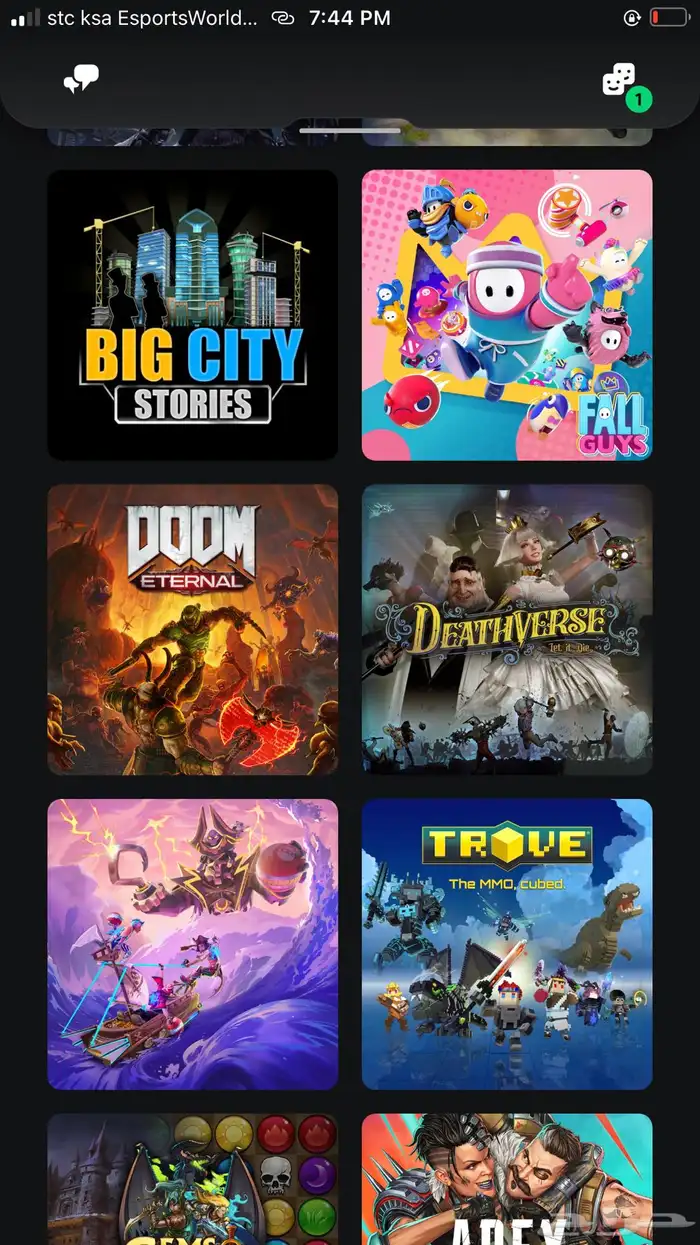Open the Big City Stories game tile
This screenshot has height=1245, width=700.
pos(193,315)
